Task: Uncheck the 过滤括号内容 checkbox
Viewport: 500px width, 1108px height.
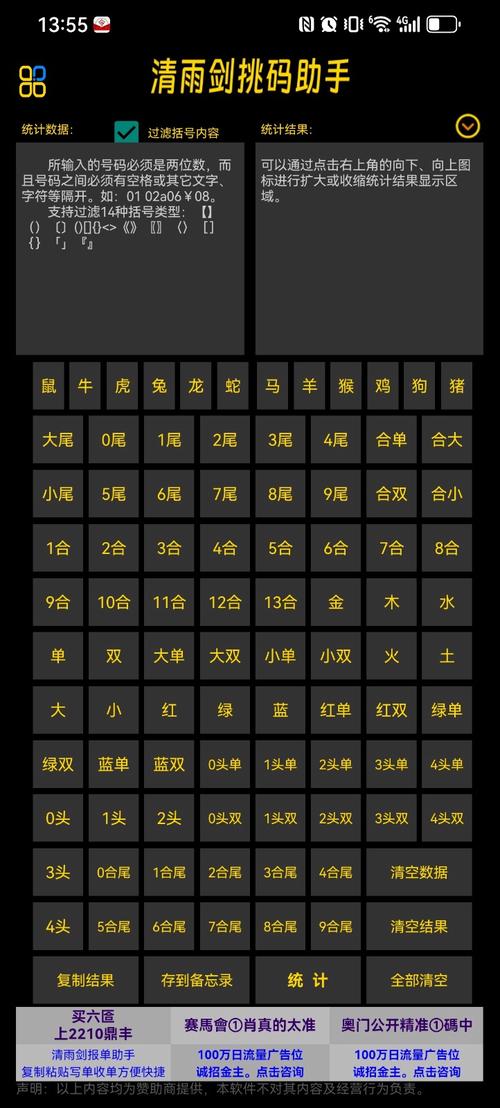Action: click(x=126, y=131)
